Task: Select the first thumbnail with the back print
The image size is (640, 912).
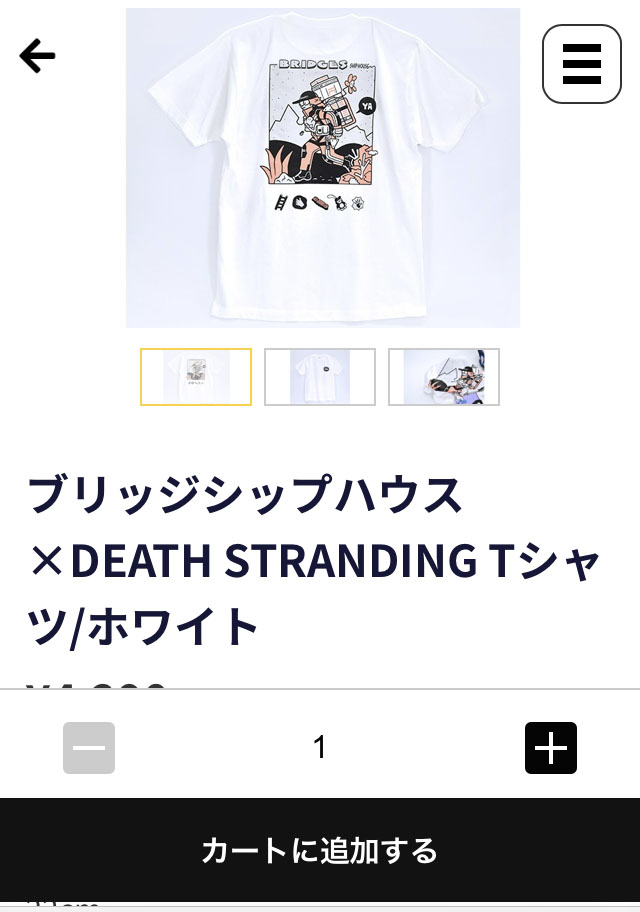Action: tap(196, 377)
